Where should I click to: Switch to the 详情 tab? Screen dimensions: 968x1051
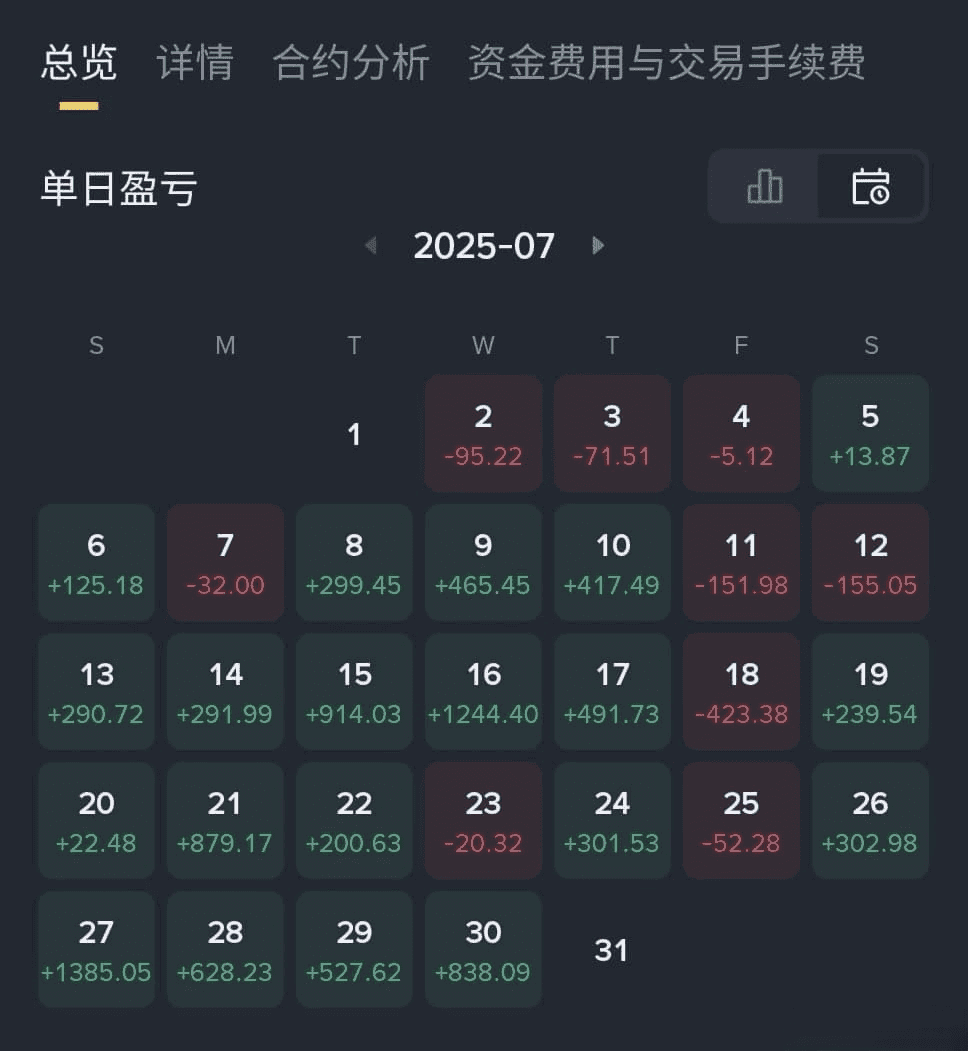coord(195,62)
